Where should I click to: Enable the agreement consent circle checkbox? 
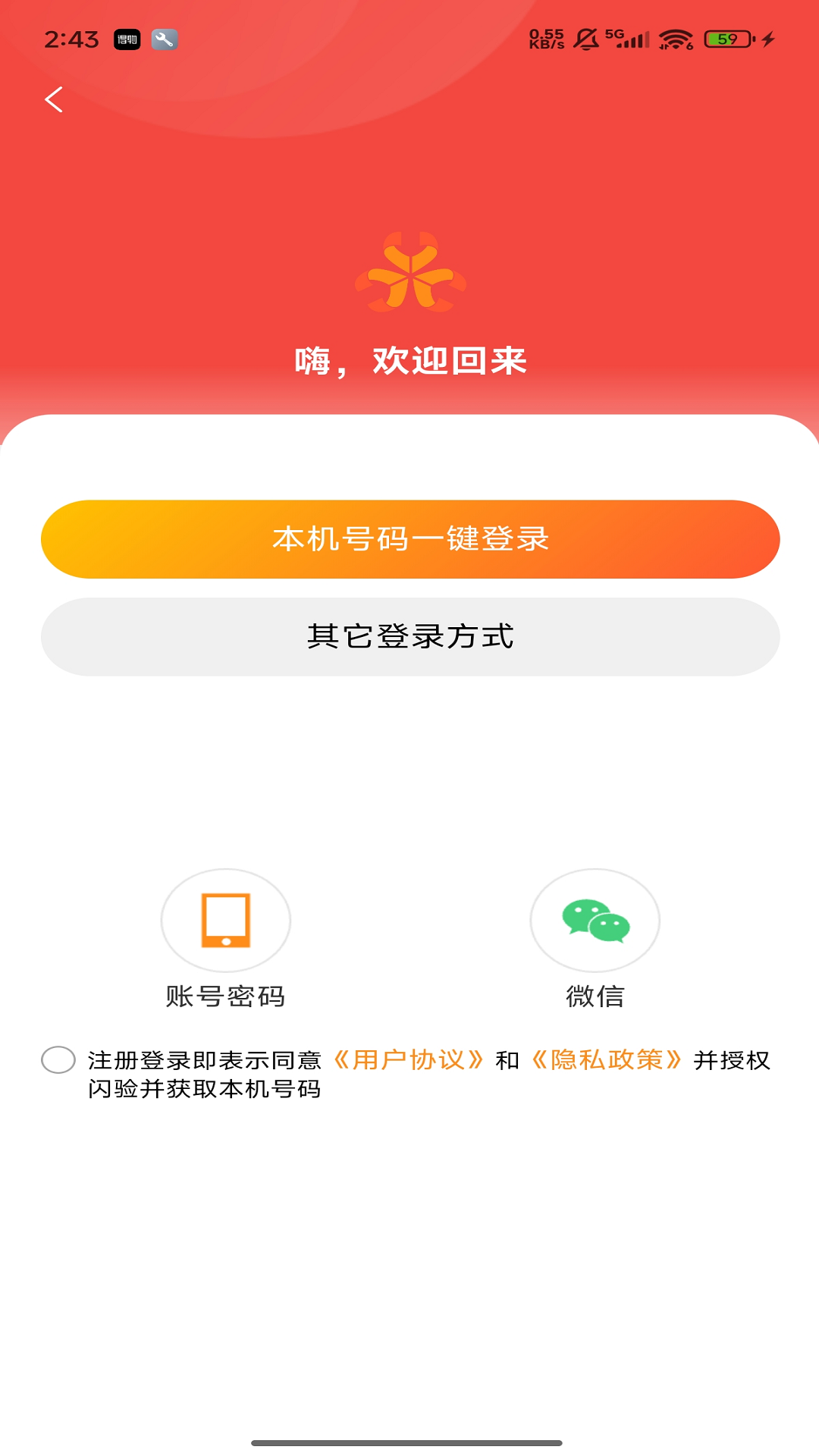[x=58, y=1059]
